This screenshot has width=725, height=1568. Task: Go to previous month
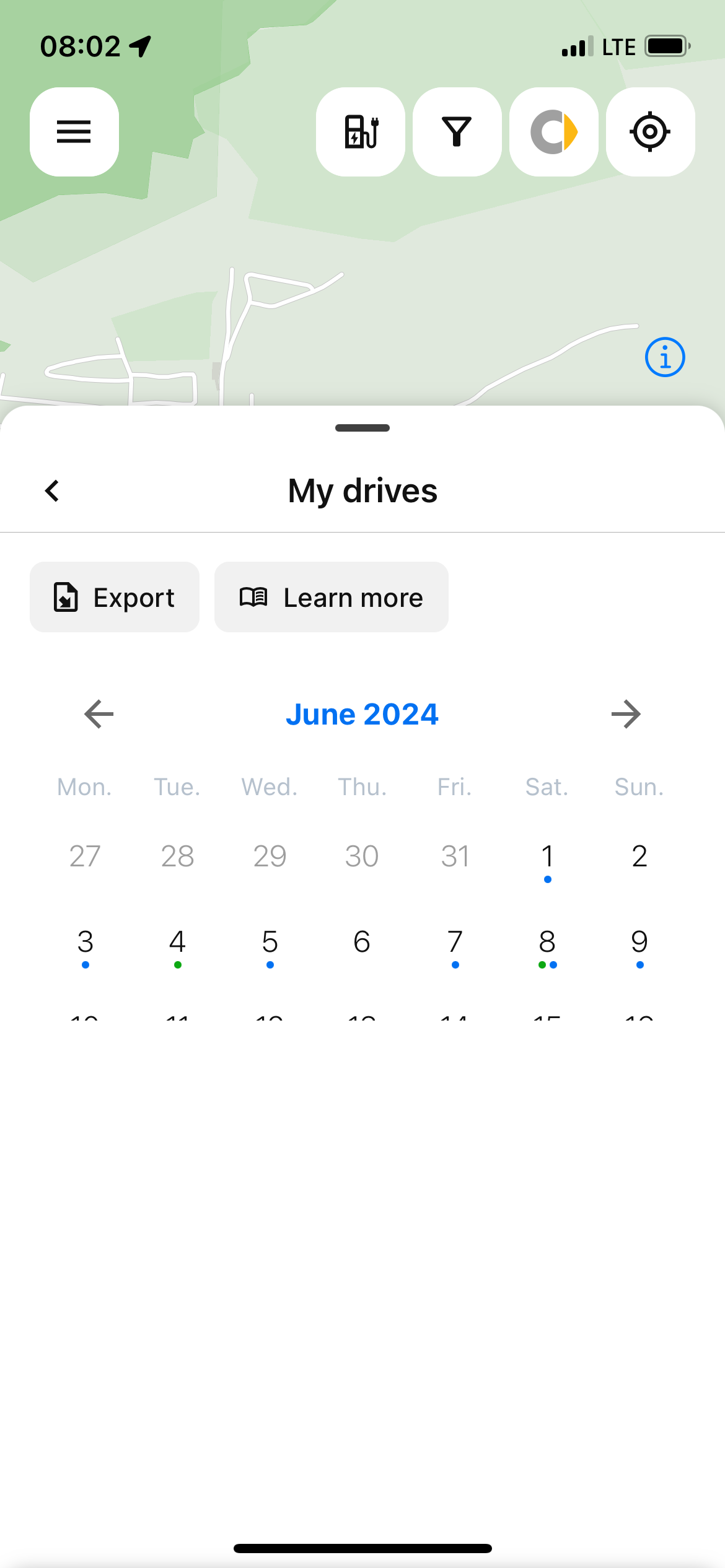tap(99, 714)
